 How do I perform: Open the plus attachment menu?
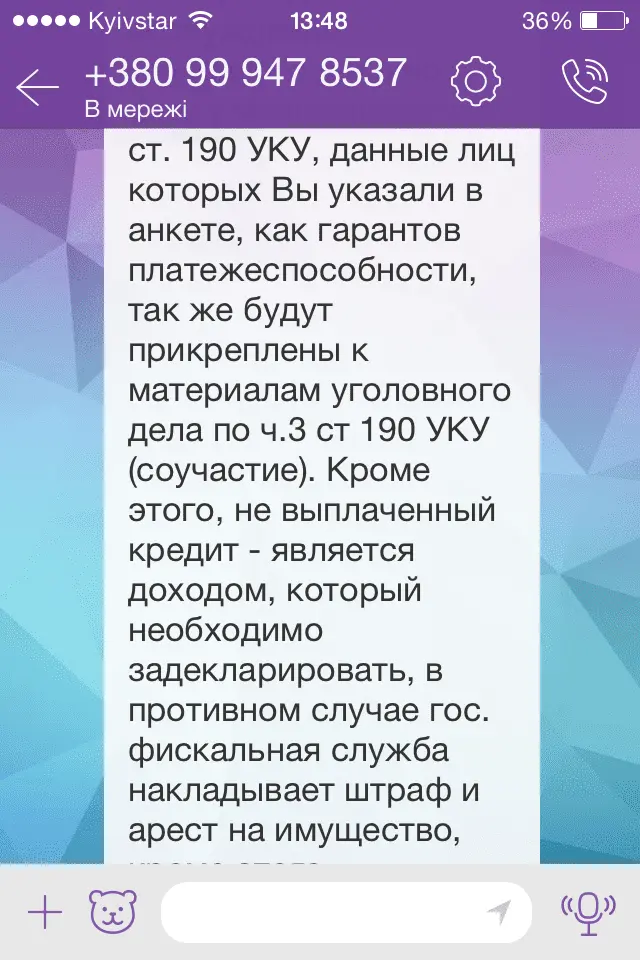point(44,912)
